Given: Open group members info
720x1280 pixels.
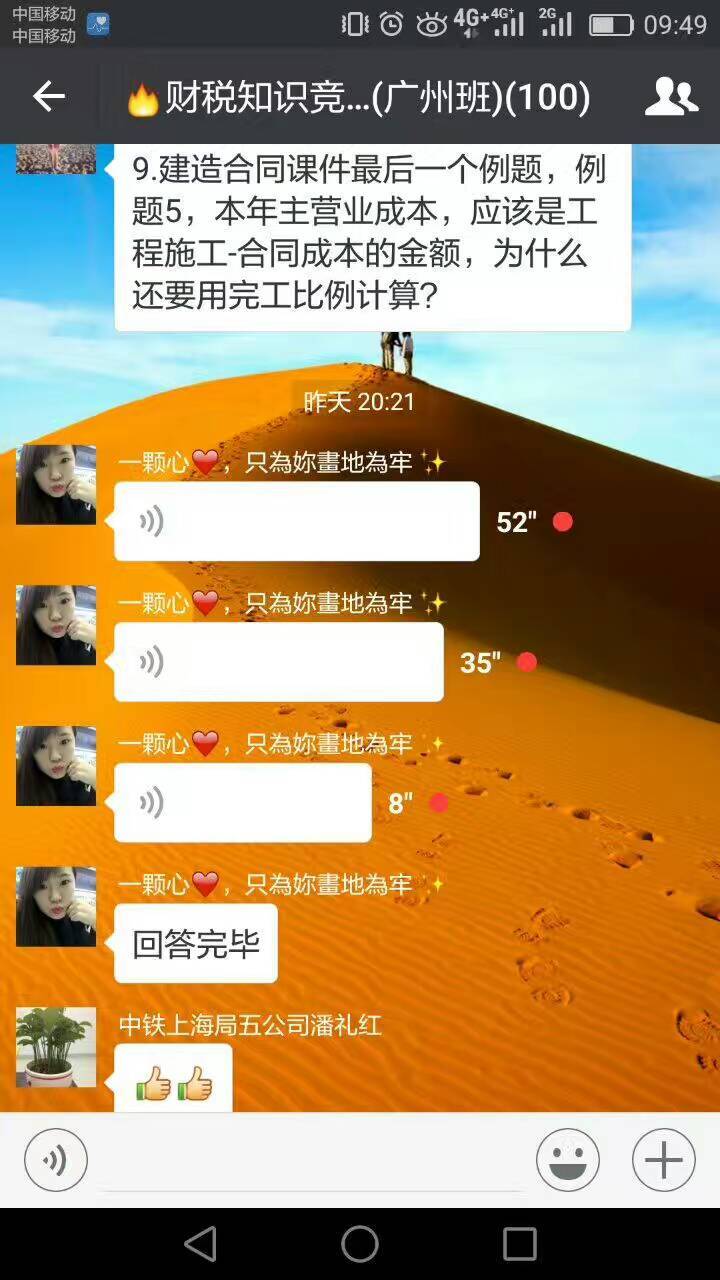Looking at the screenshot, I should pos(671,96).
